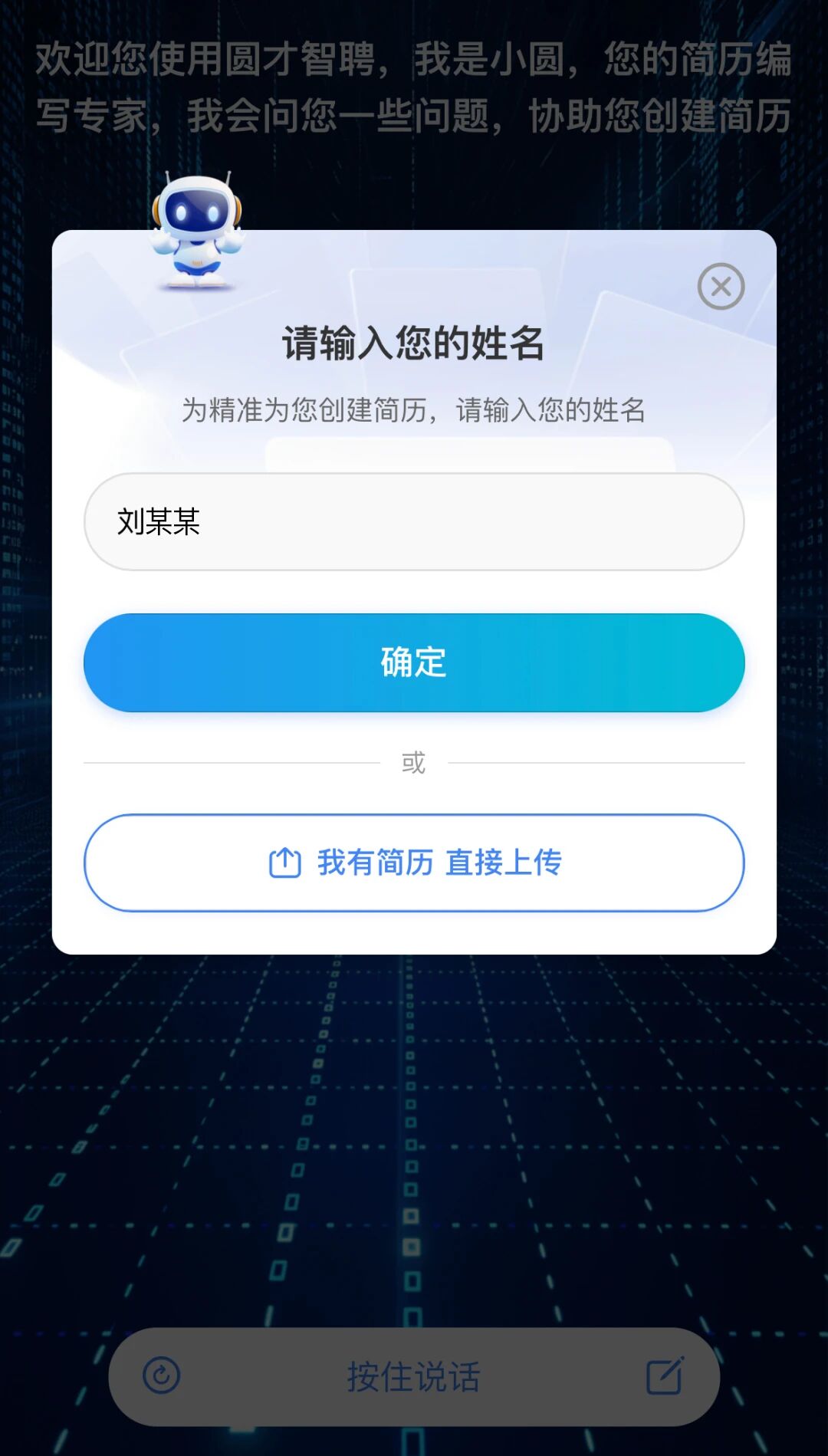The height and width of the screenshot is (1456, 828).
Task: Open the edit pencil icon in bottom bar
Action: [665, 1375]
